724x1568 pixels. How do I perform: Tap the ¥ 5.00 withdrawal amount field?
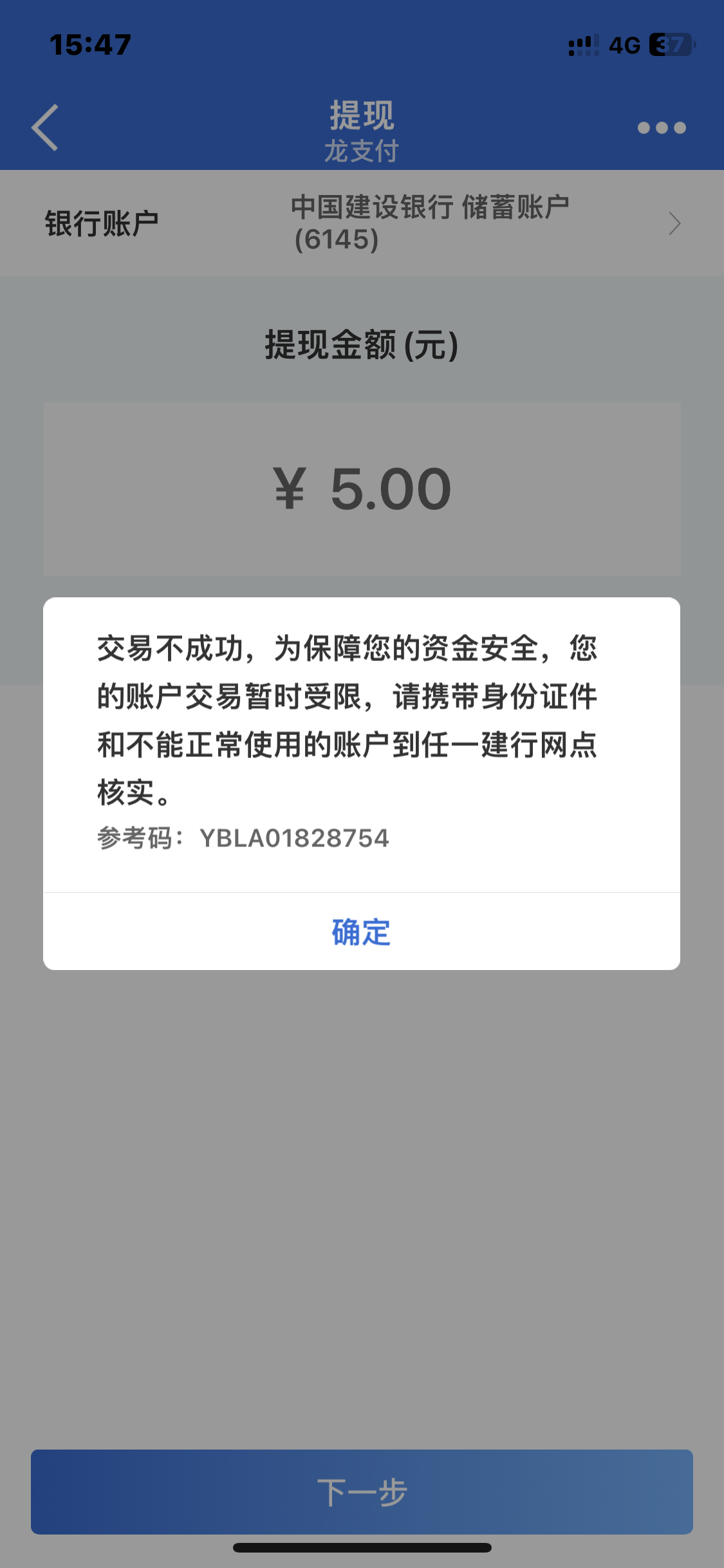tap(362, 489)
